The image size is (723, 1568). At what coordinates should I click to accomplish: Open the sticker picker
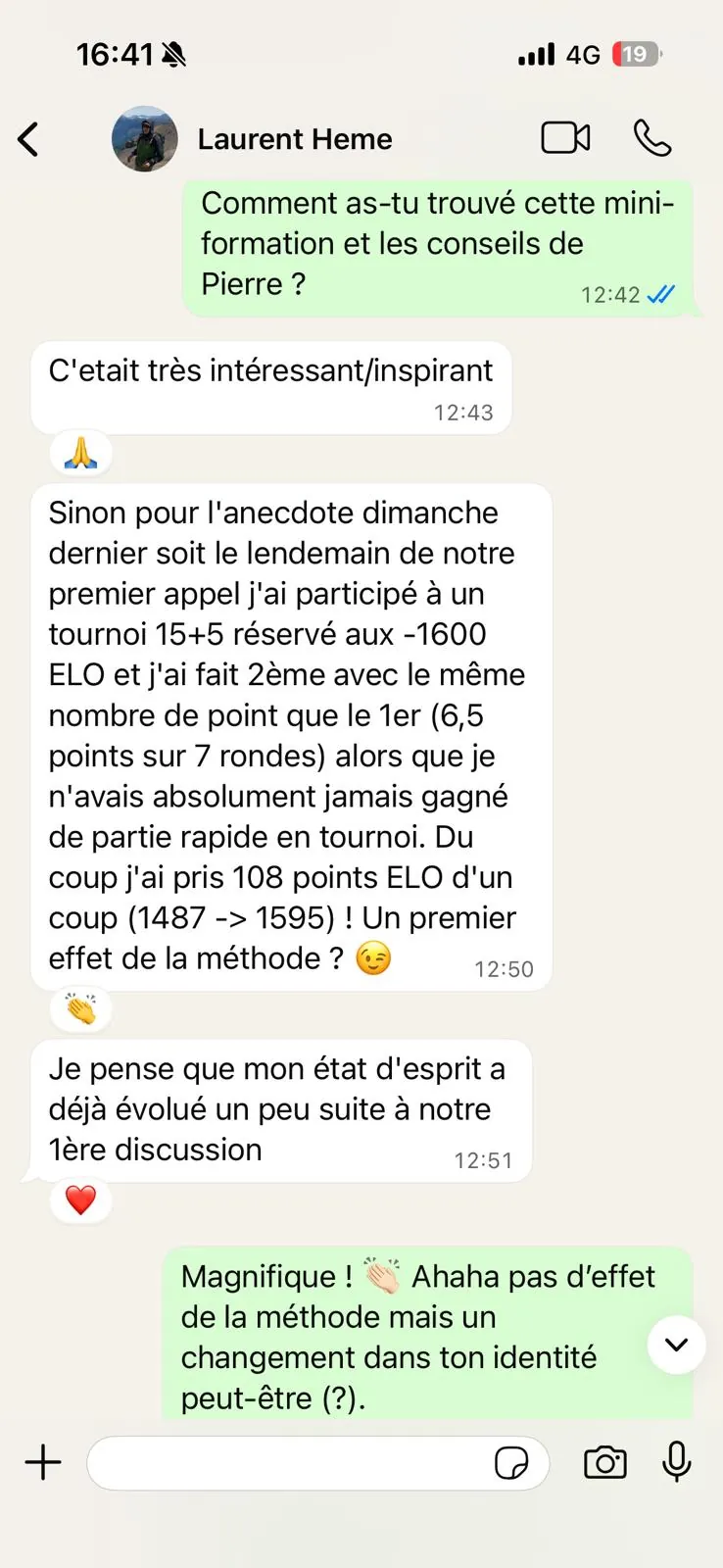click(511, 1463)
